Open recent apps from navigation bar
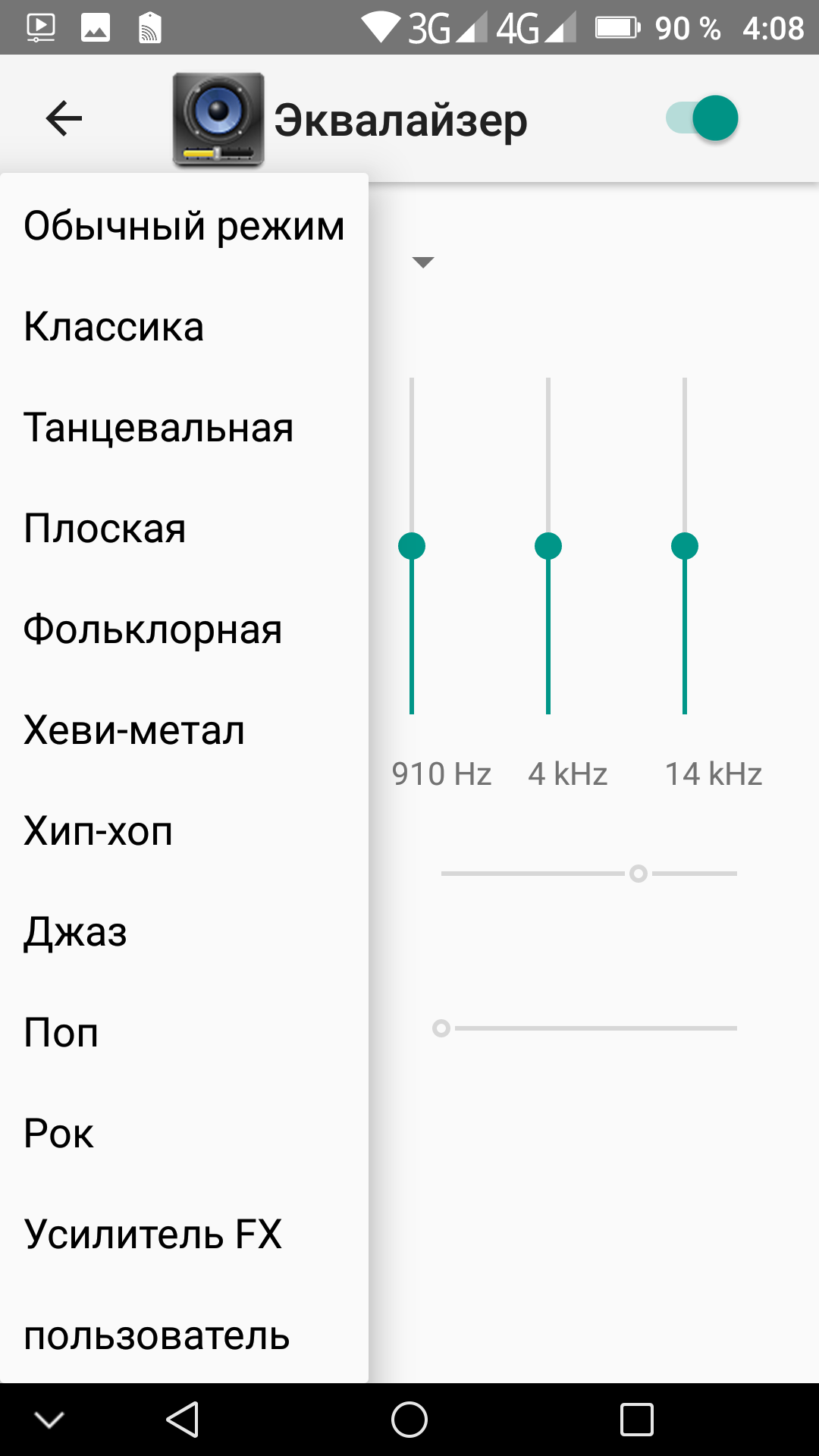819x1456 pixels. 636,1420
